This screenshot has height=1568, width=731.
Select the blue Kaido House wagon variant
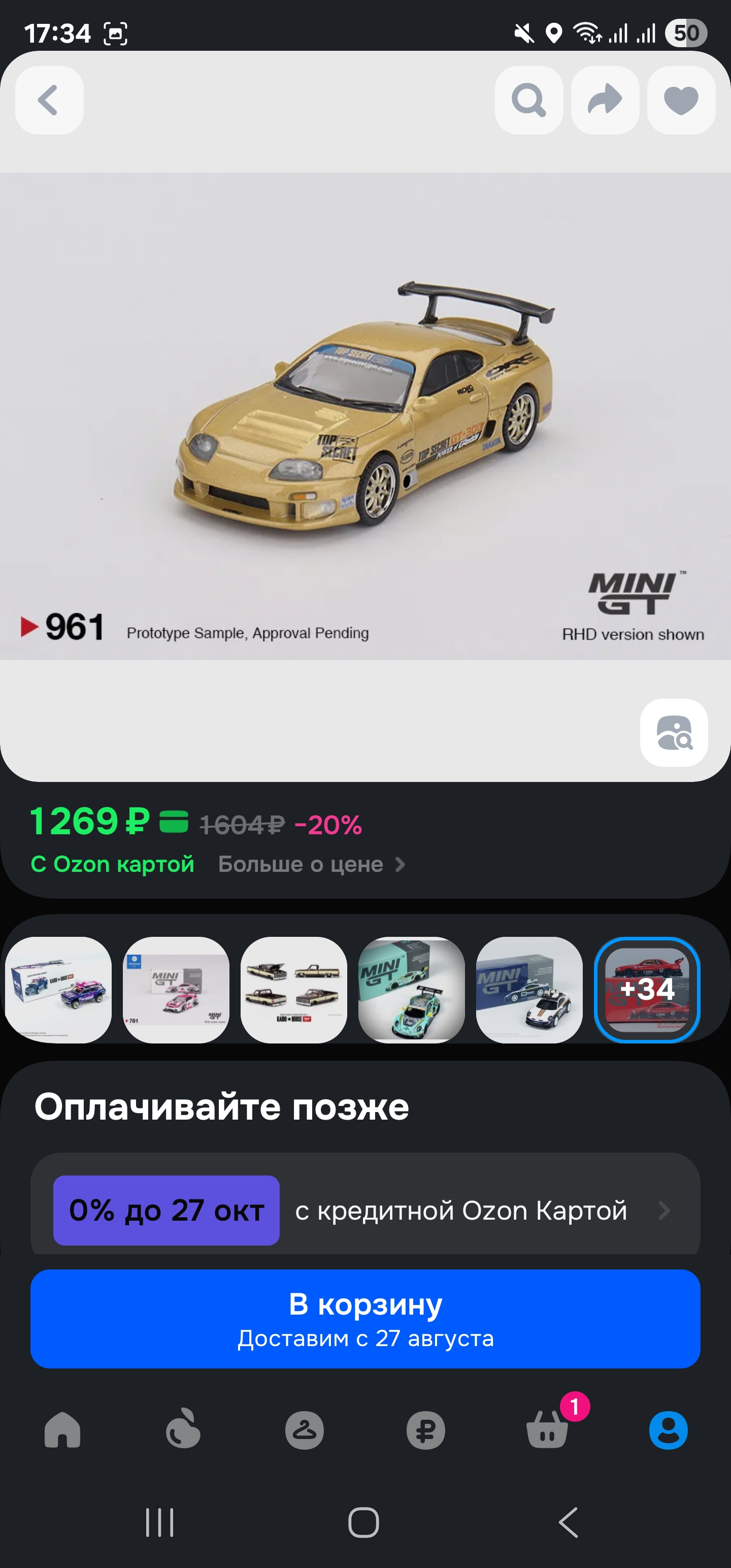(58, 990)
